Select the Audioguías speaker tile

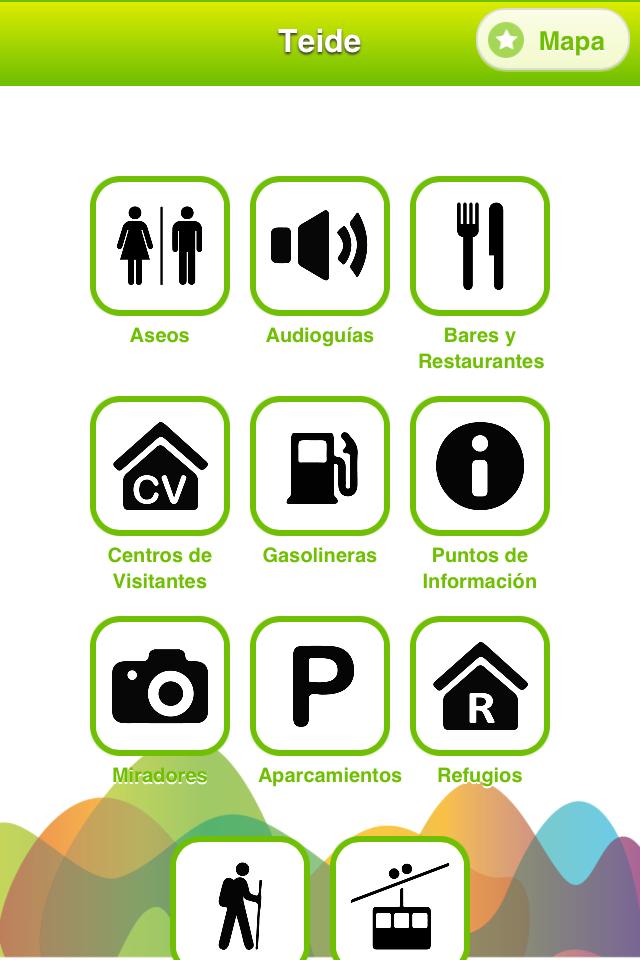tap(320, 246)
